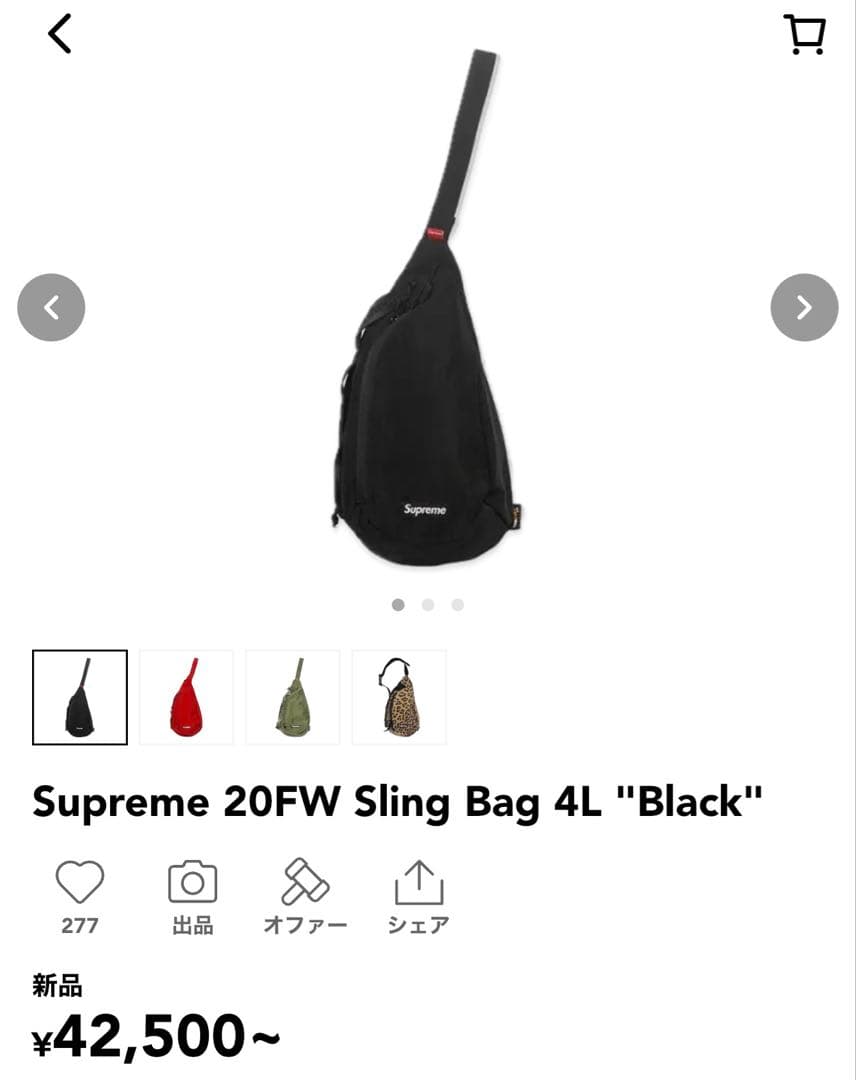Share the item via the シェア icon
Viewport: 856px width, 1080px height.
[419, 881]
